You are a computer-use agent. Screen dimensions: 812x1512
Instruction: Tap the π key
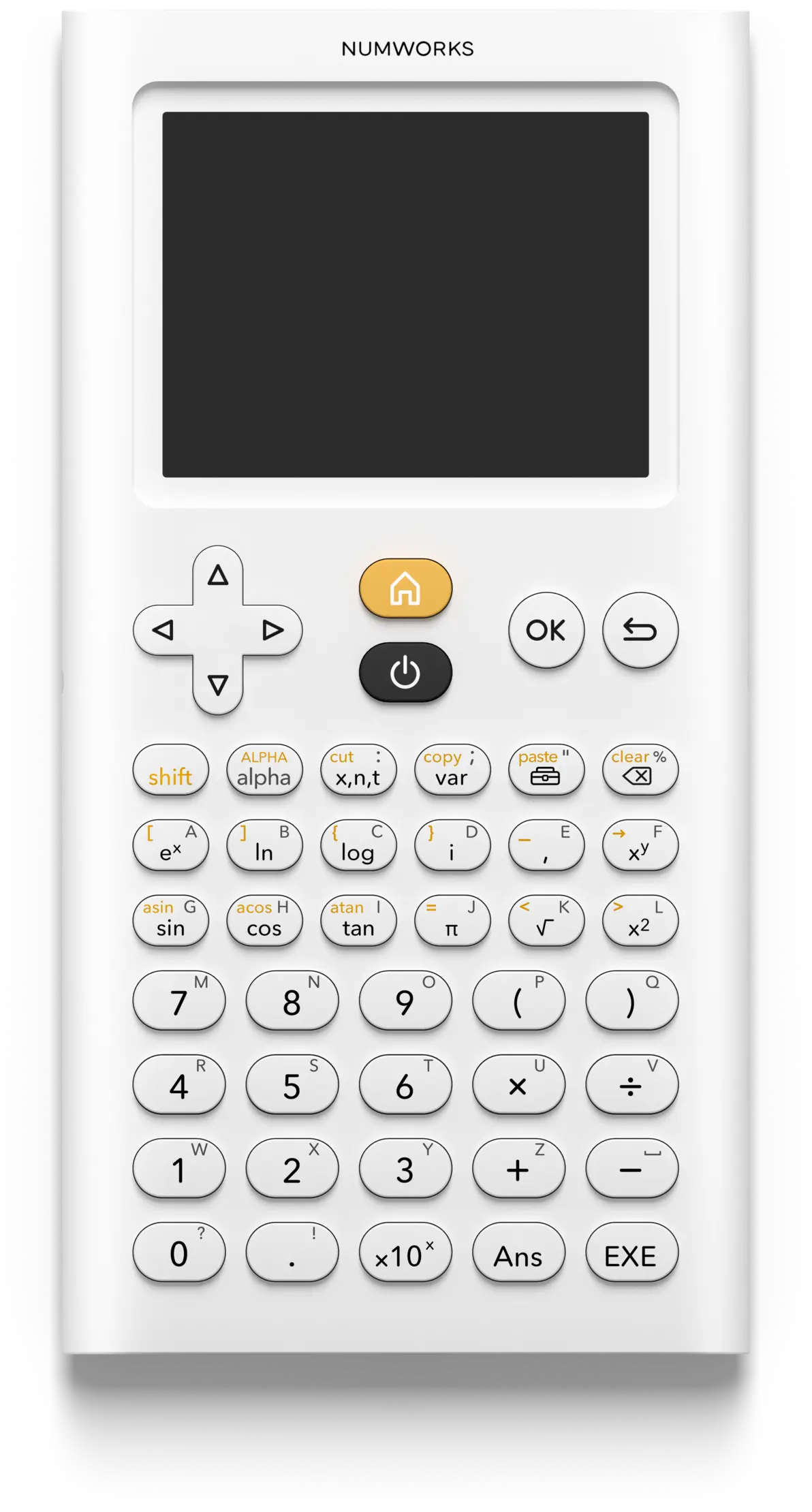(452, 922)
